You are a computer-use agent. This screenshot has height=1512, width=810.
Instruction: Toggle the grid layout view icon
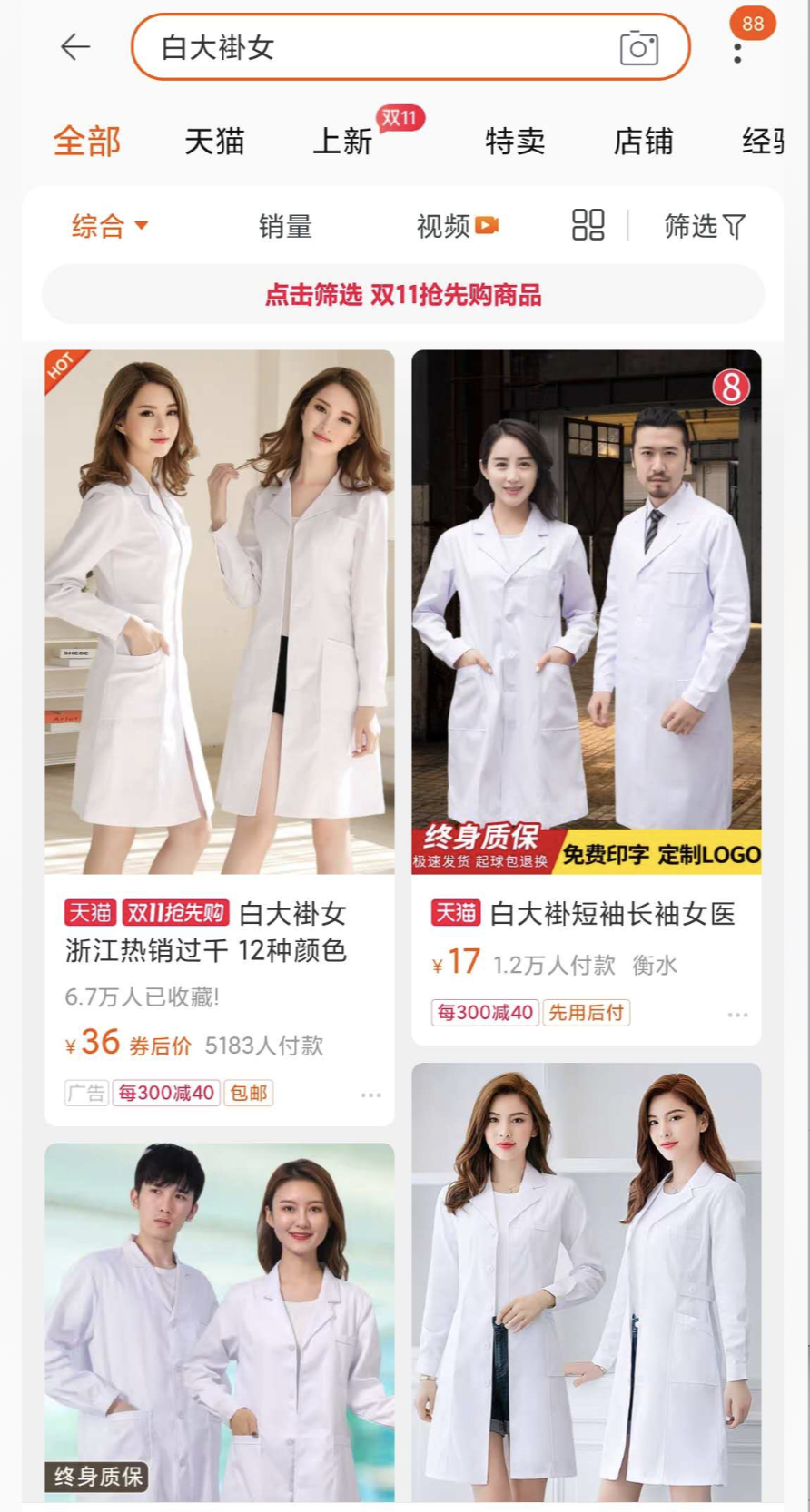click(x=588, y=225)
